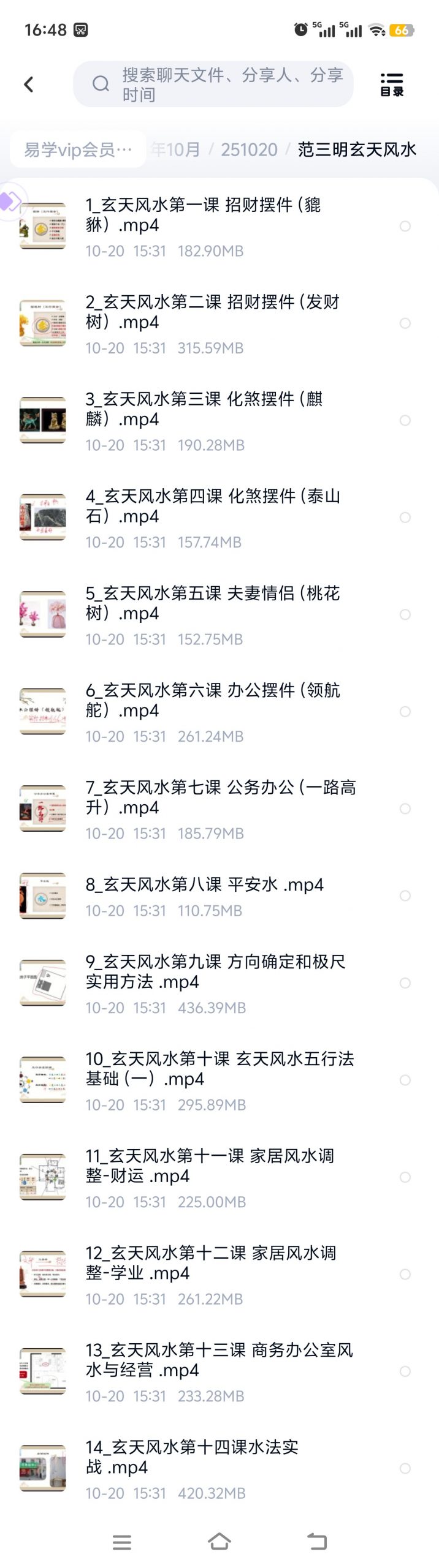Open the 目录 directory menu
Screen dimensions: 439x1568
pyautogui.click(x=392, y=85)
